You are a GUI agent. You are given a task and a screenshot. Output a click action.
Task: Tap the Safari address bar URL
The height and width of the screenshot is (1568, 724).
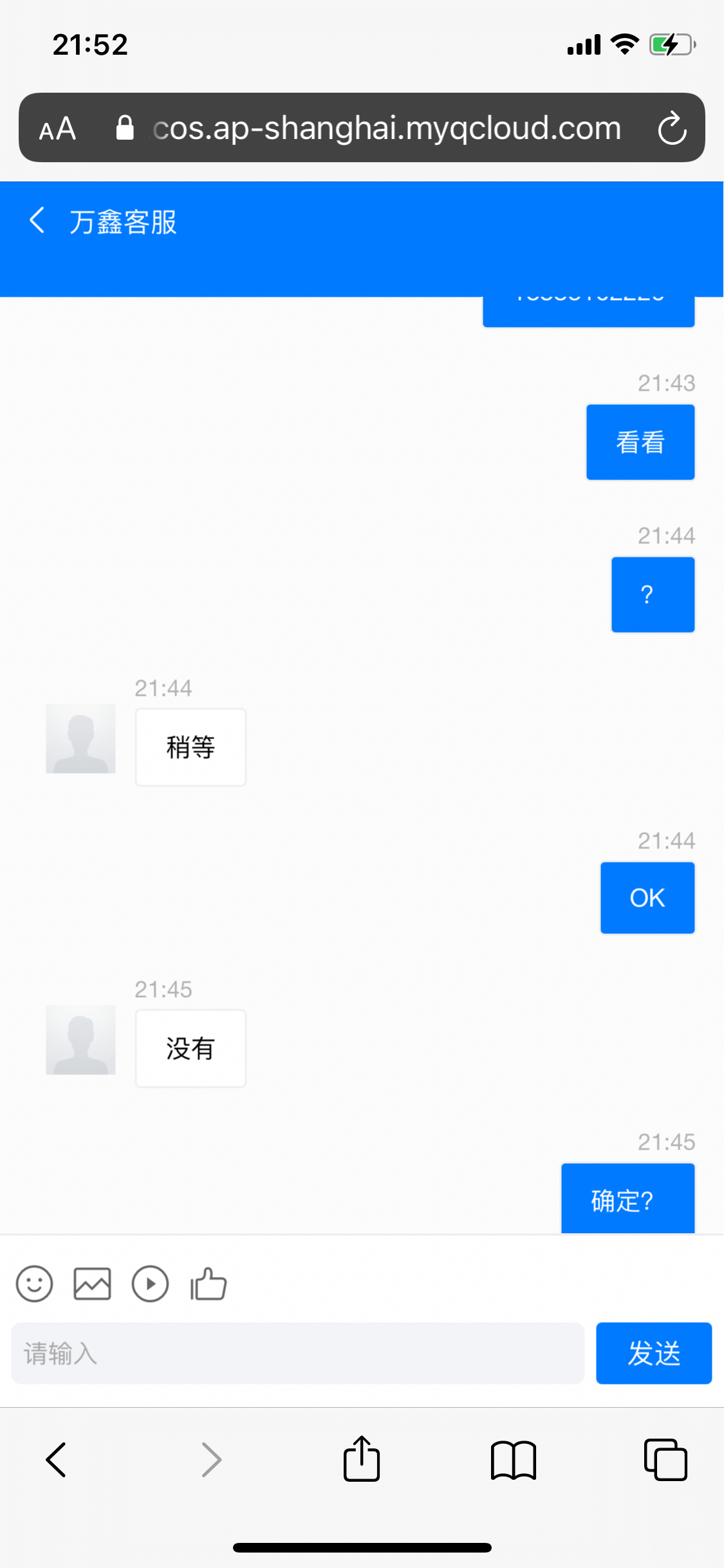click(386, 128)
